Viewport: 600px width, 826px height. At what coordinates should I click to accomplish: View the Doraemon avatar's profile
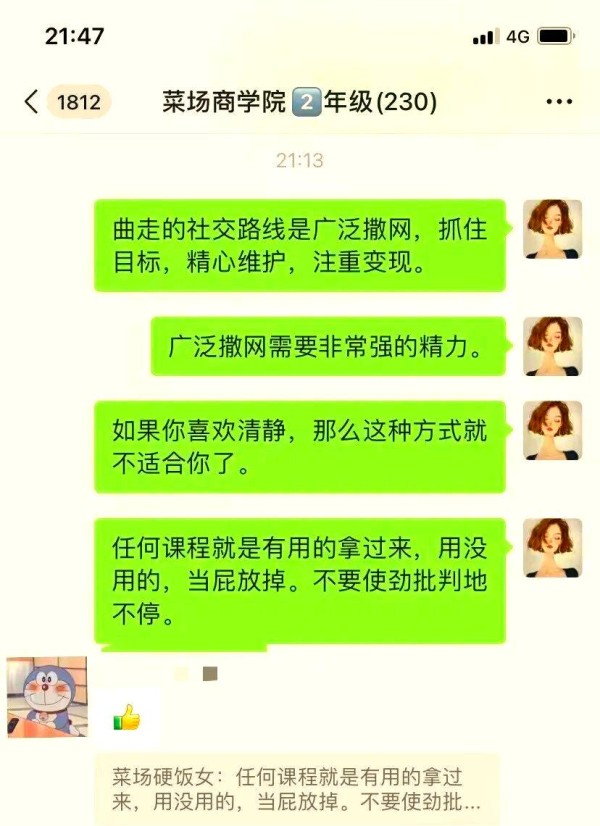tap(47, 696)
